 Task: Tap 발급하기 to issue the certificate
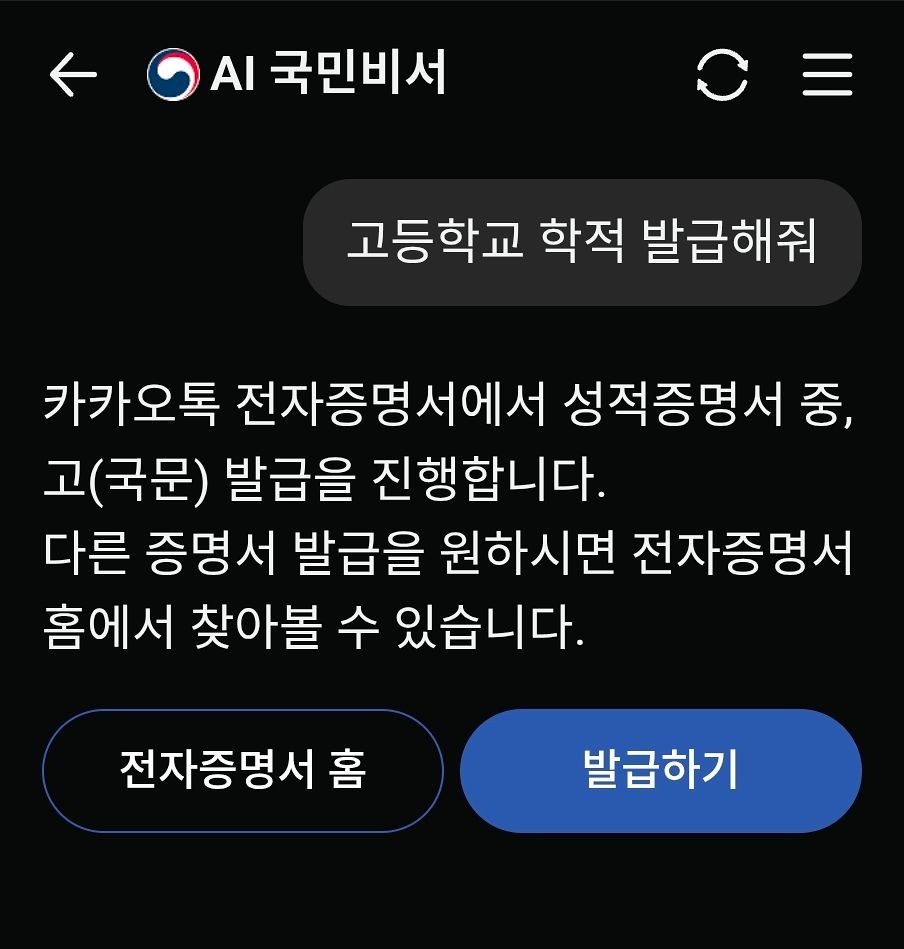tap(660, 771)
